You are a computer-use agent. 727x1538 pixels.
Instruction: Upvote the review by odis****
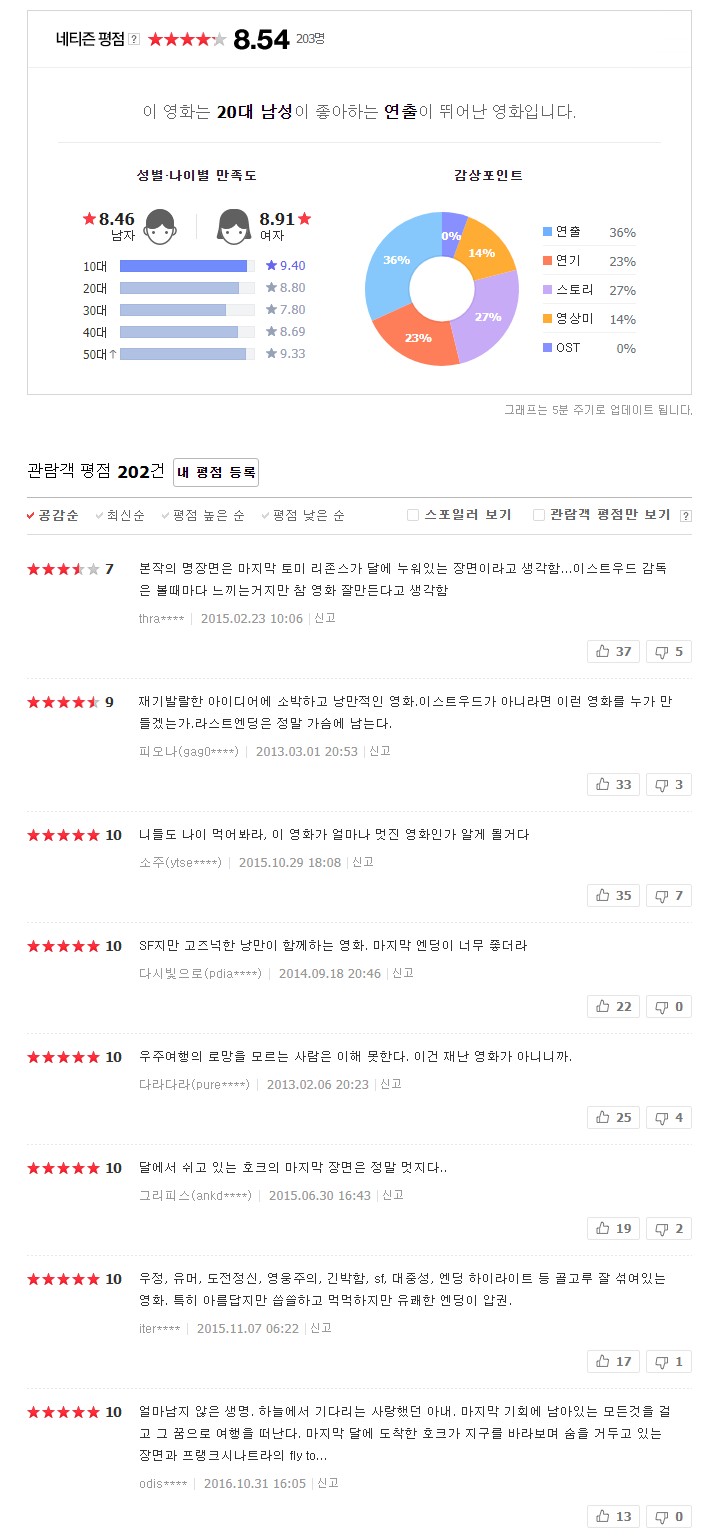(x=614, y=1517)
